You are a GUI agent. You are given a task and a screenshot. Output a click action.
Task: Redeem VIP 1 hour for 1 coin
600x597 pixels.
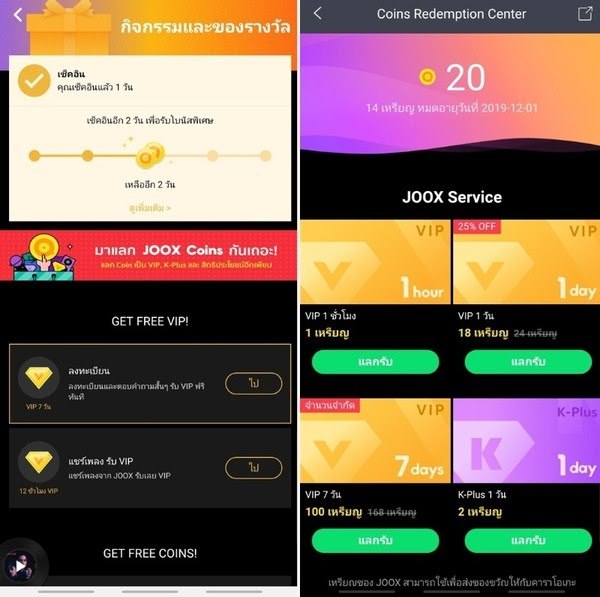375,362
